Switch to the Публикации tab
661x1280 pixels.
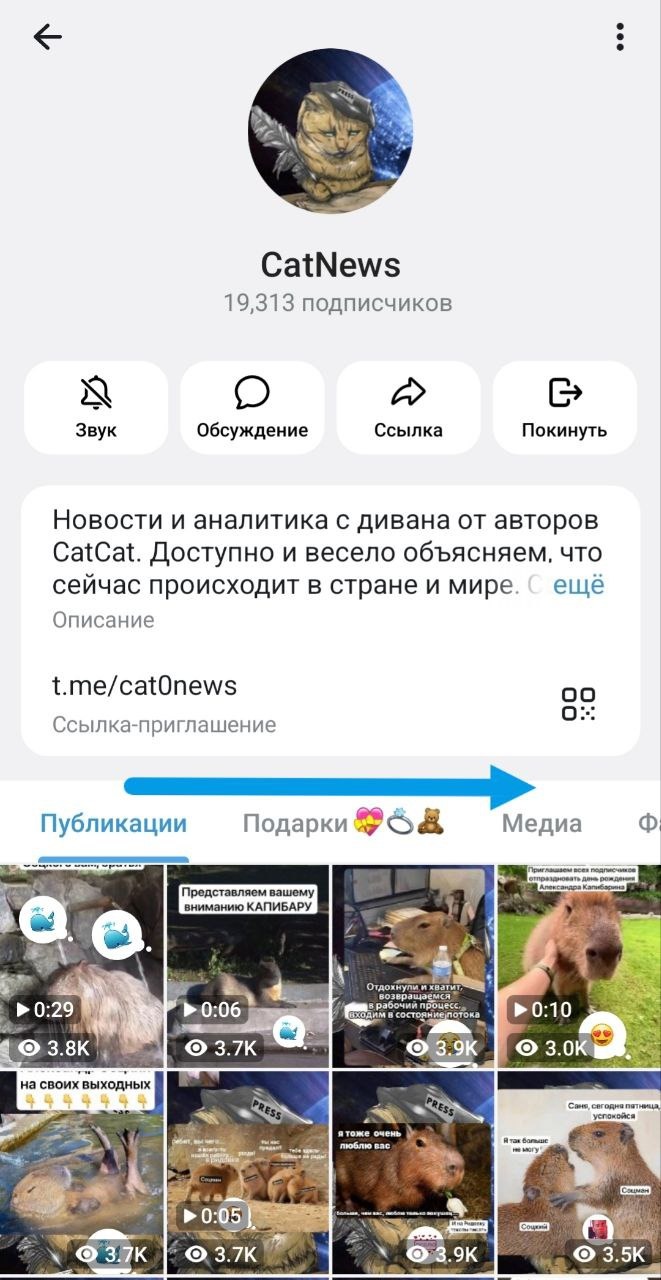tap(114, 824)
